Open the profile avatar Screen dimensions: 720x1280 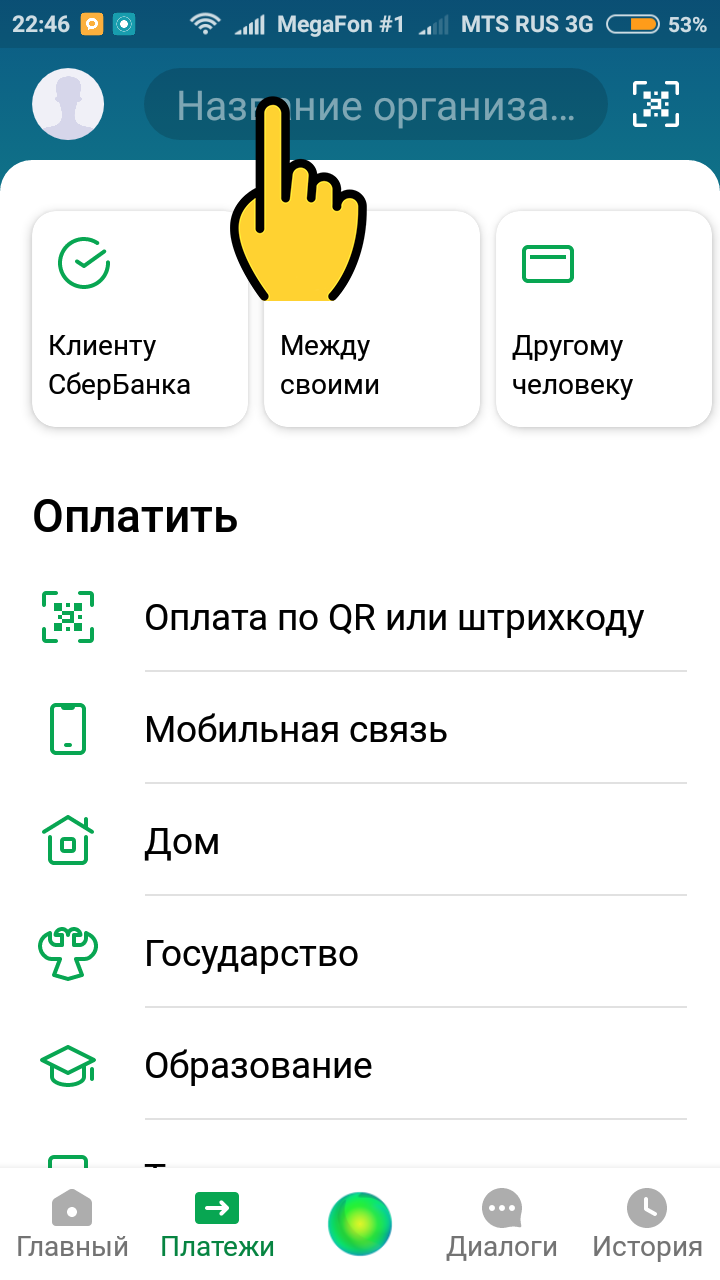click(x=68, y=104)
